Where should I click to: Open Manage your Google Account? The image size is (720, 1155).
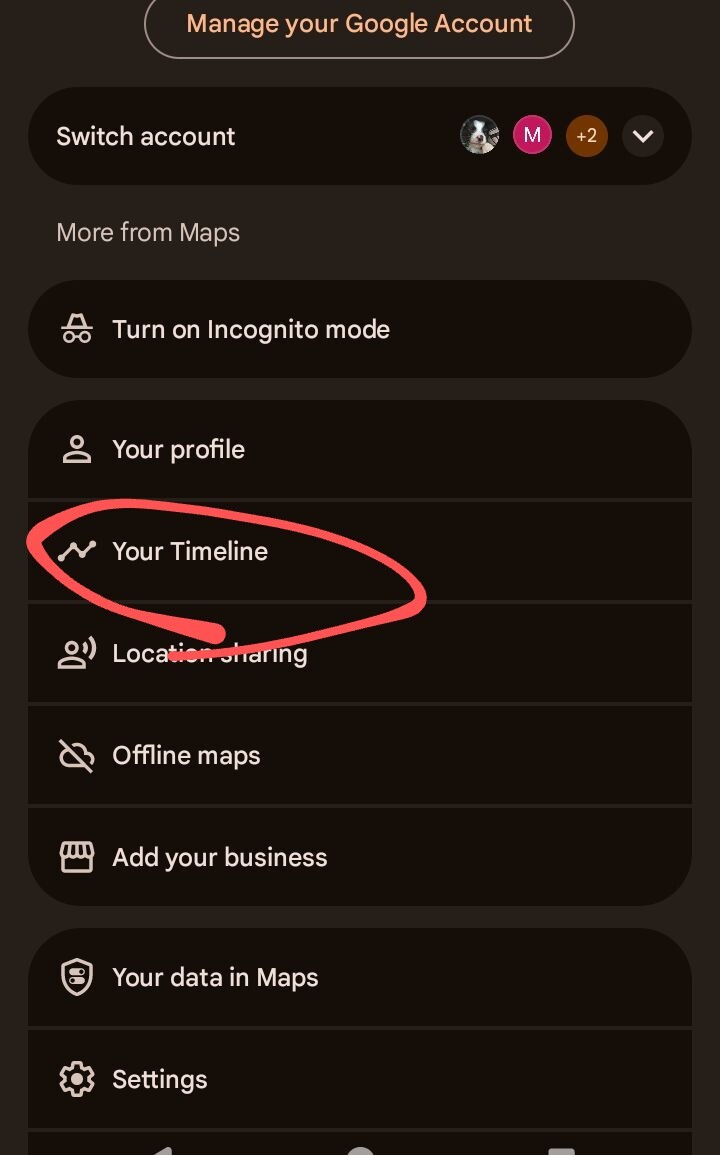pos(359,25)
